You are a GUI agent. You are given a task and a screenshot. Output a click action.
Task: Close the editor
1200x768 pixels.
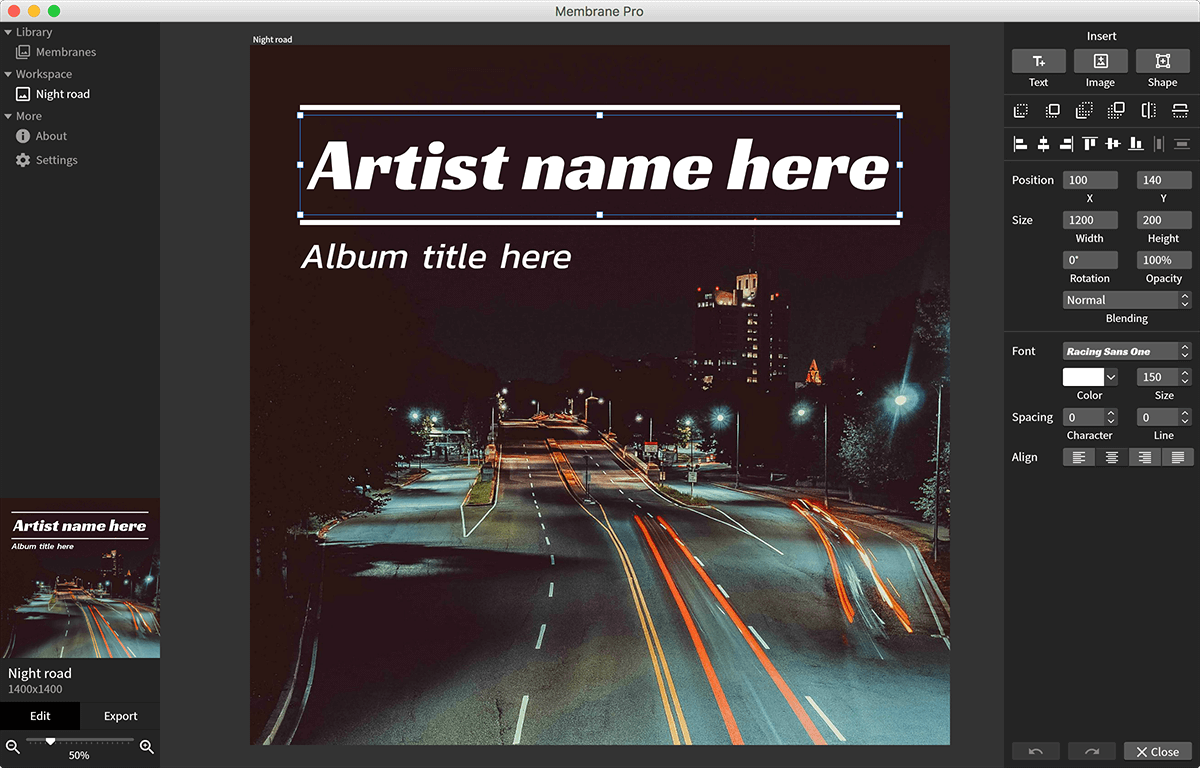coord(1157,751)
